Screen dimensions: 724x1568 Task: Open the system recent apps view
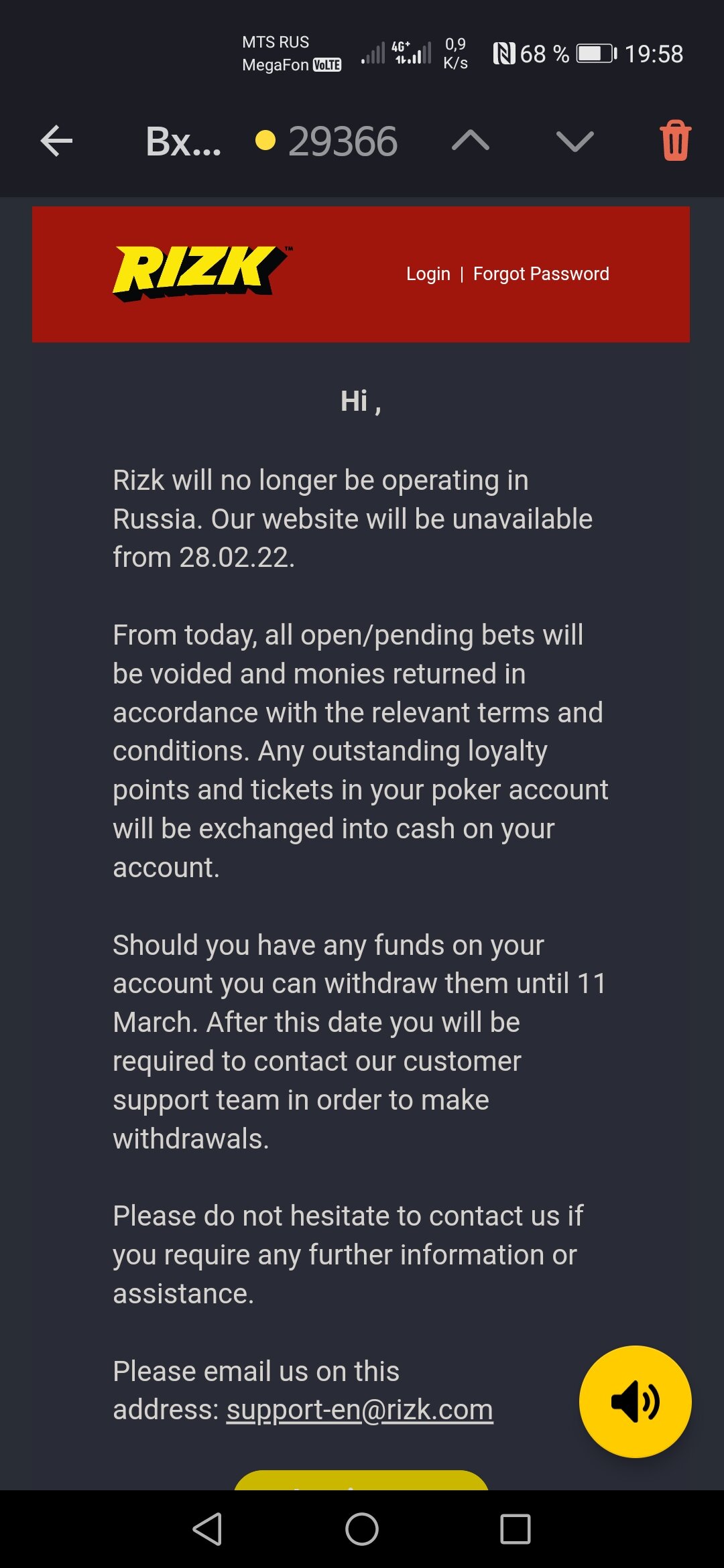pyautogui.click(x=516, y=1529)
